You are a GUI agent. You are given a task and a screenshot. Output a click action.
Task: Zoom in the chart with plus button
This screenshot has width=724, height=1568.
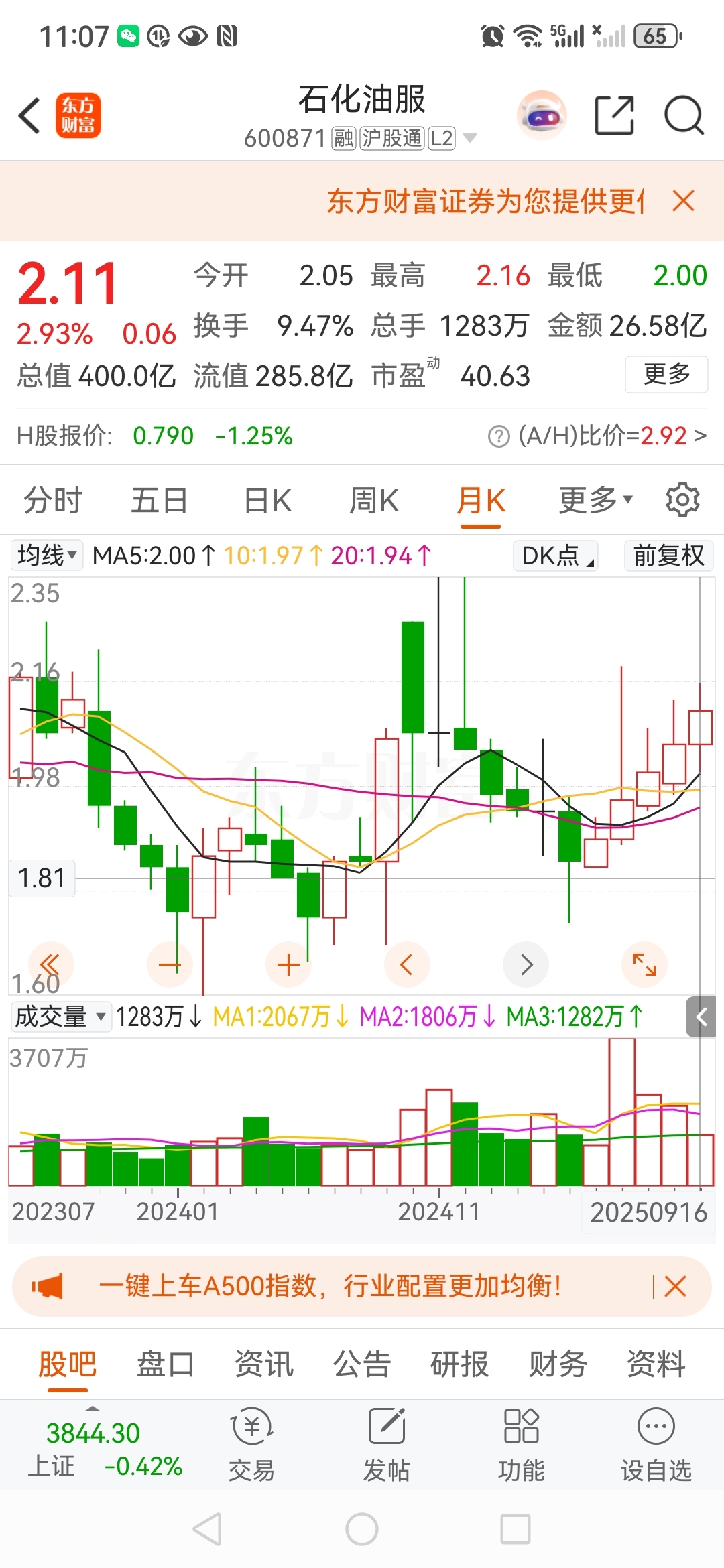click(288, 964)
